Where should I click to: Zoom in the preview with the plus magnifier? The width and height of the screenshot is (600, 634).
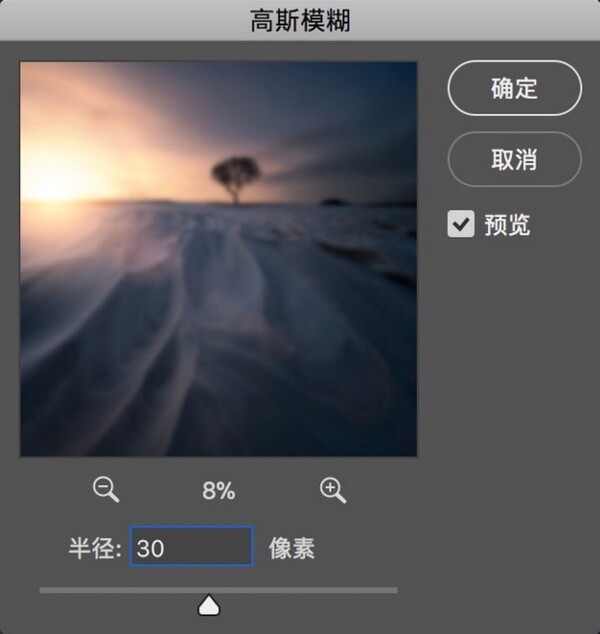tap(332, 489)
